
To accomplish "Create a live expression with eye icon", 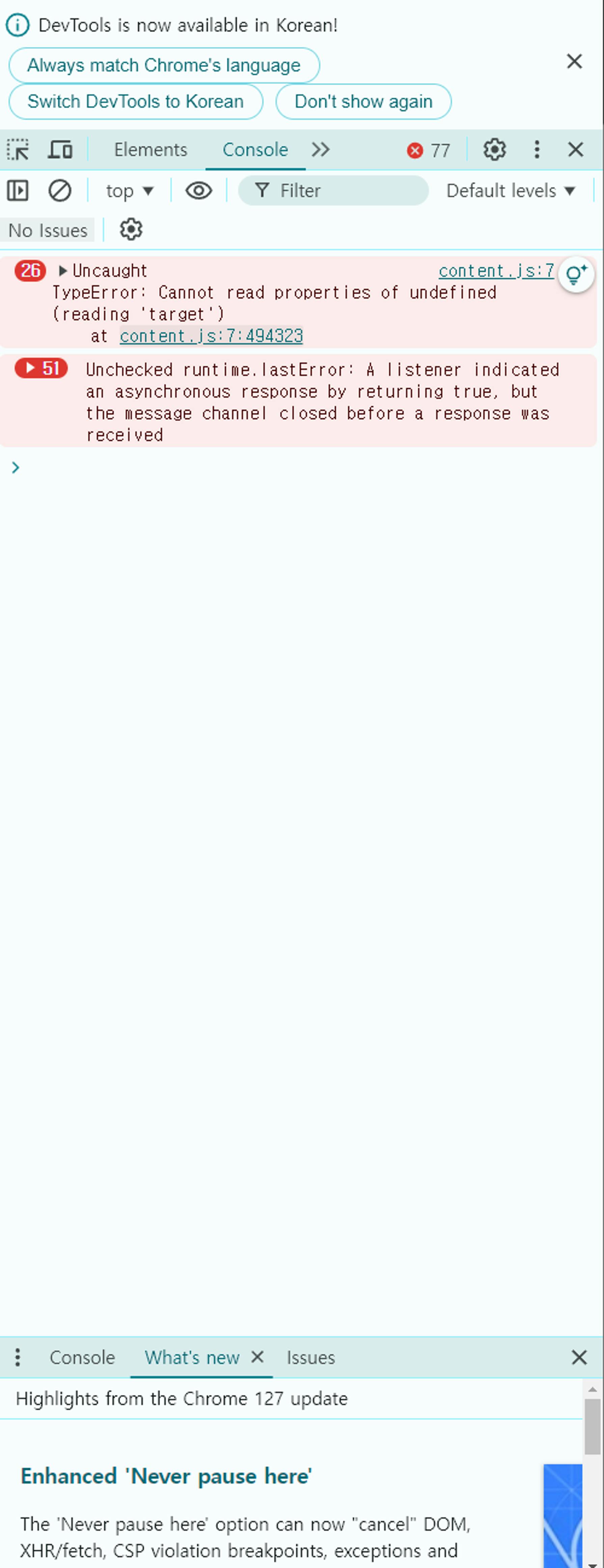I will (198, 191).
